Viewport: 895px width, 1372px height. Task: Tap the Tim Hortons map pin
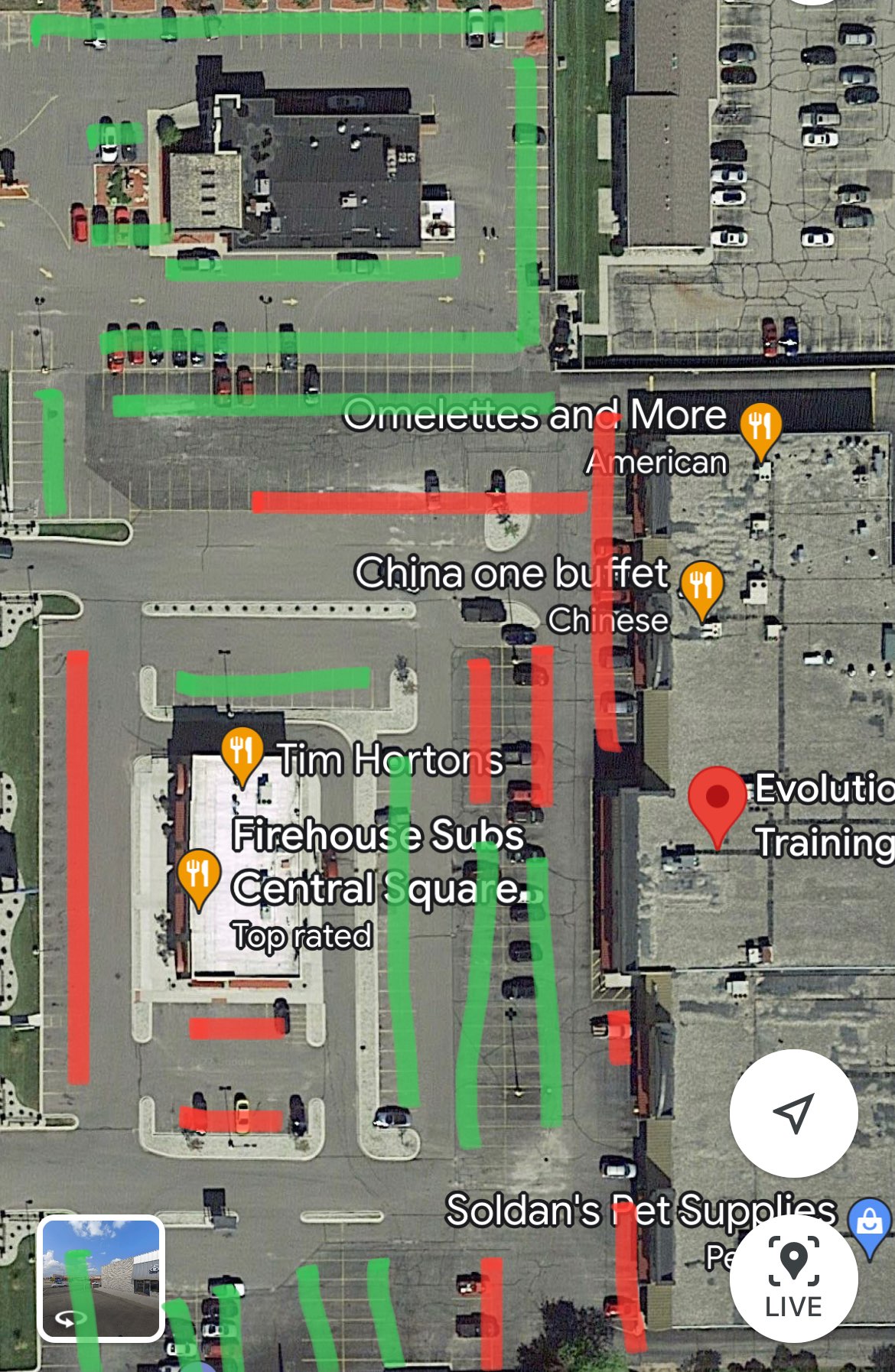point(242,753)
